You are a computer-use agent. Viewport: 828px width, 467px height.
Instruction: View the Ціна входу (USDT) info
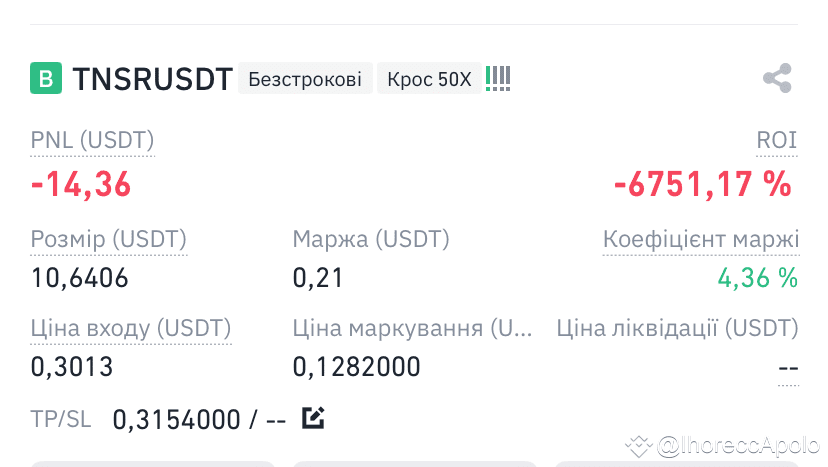tap(131, 328)
